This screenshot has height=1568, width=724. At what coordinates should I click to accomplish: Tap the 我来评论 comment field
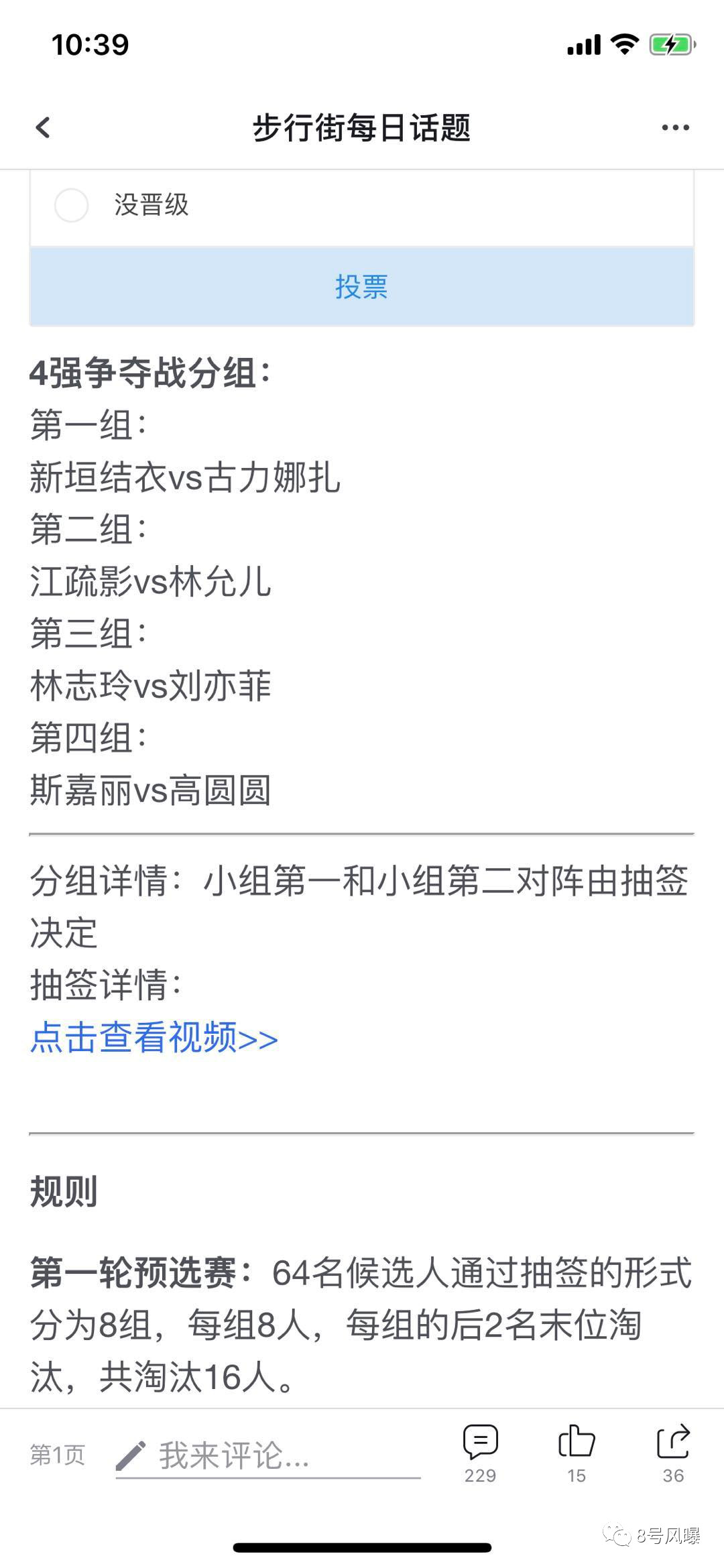click(x=268, y=1455)
